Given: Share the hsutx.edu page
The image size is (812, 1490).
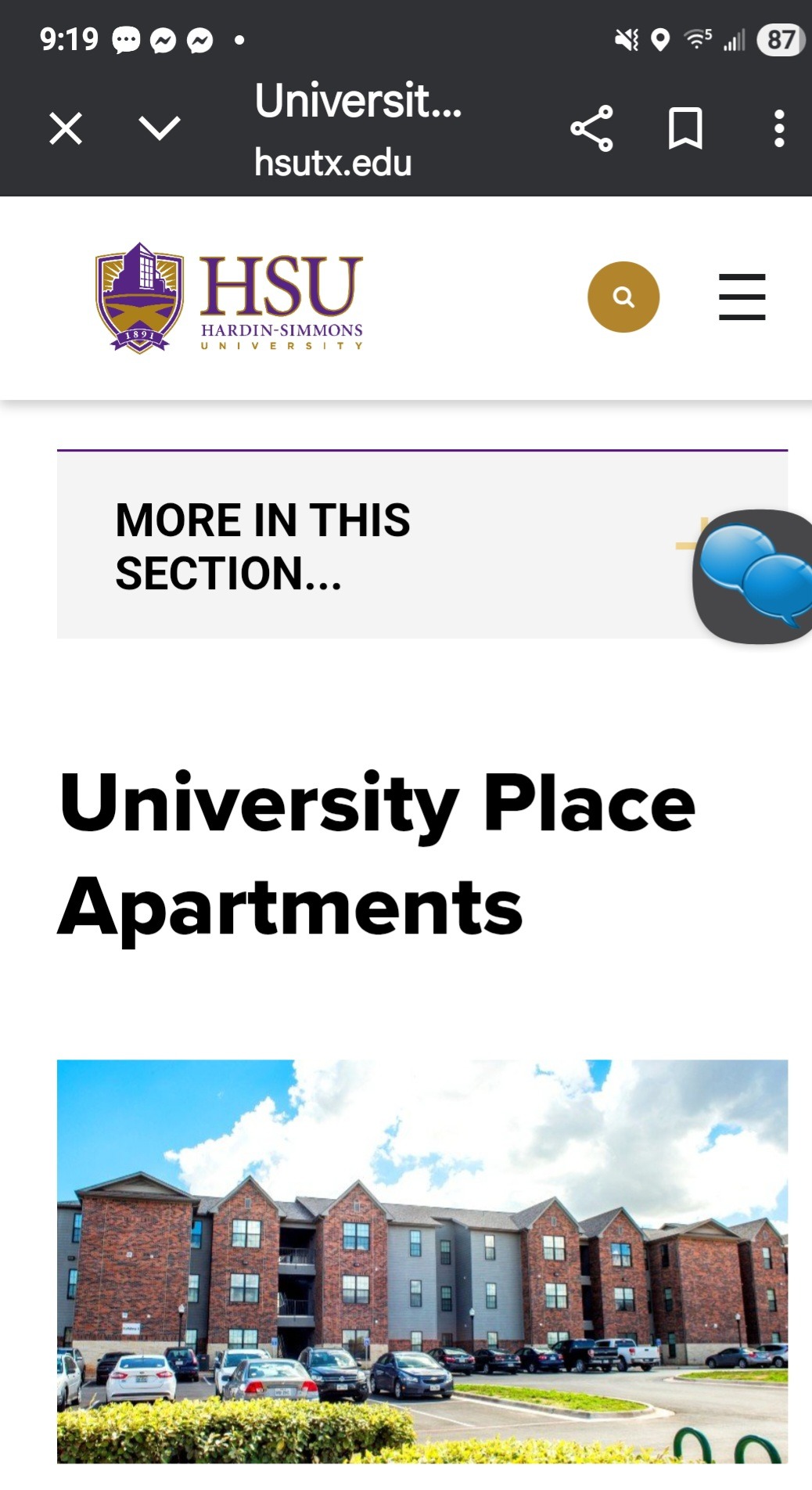Looking at the screenshot, I should 591,128.
